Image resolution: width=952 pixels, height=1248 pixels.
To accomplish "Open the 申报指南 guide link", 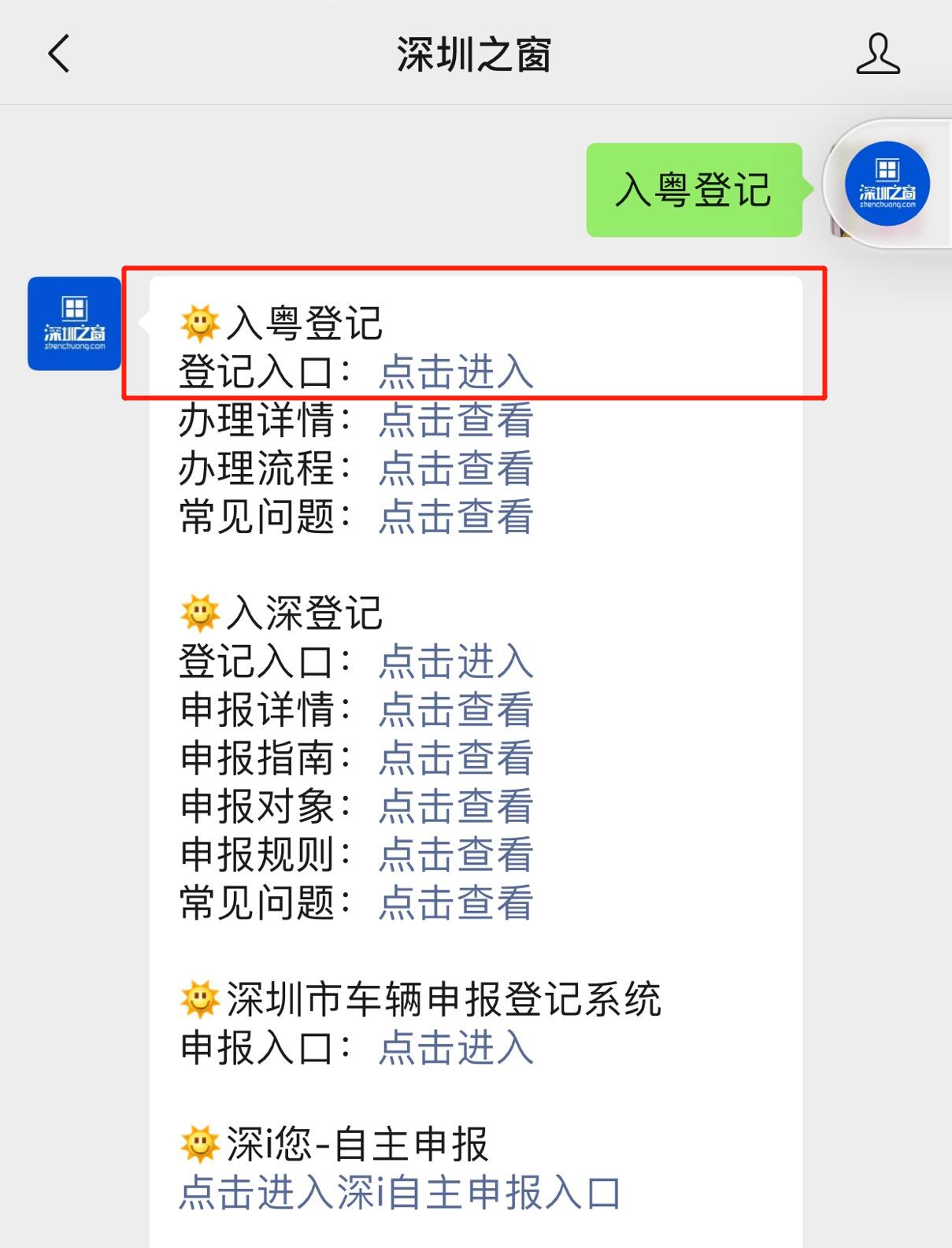I will coord(456,760).
